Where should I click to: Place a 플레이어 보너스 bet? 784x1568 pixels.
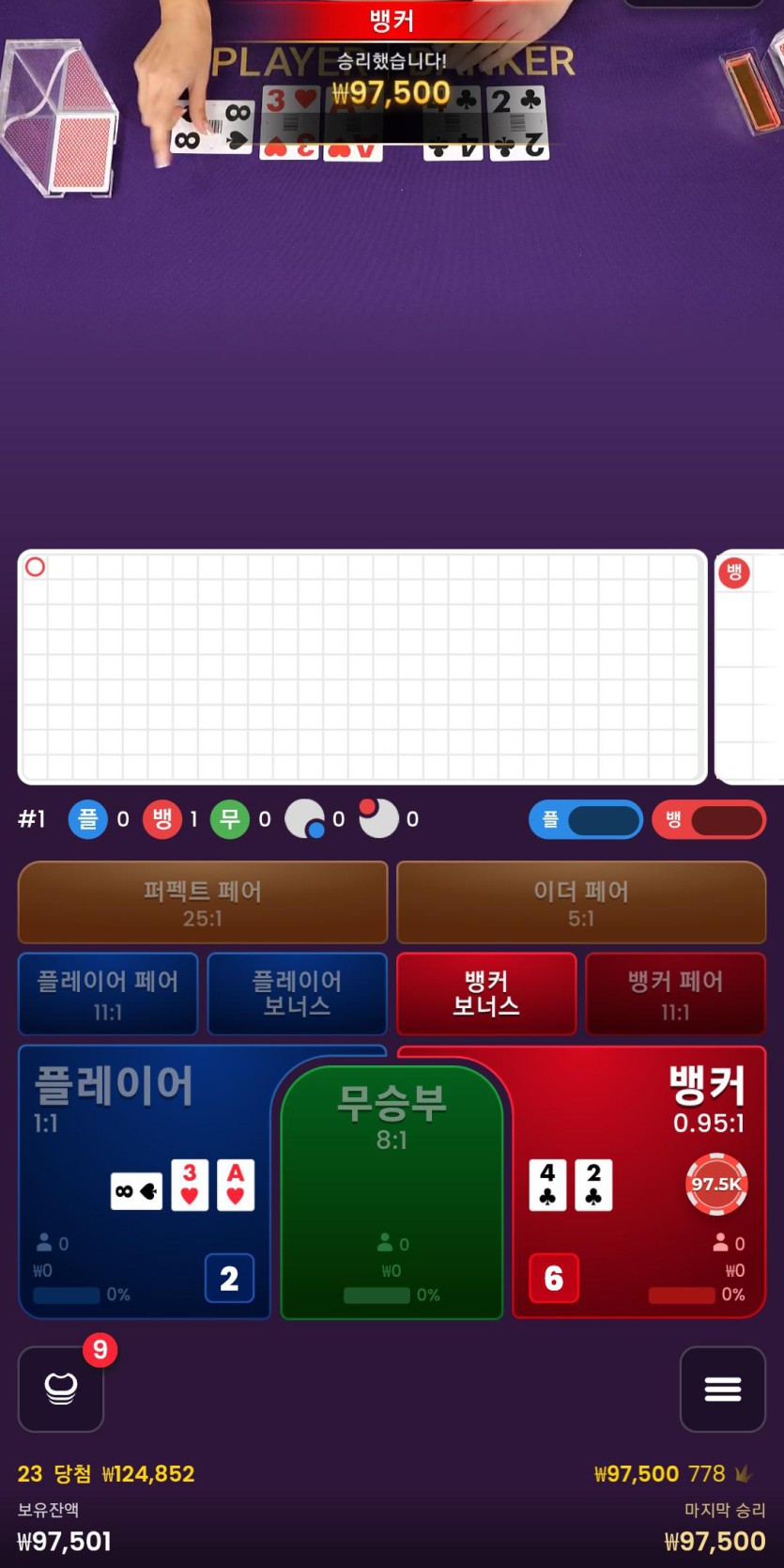[297, 994]
